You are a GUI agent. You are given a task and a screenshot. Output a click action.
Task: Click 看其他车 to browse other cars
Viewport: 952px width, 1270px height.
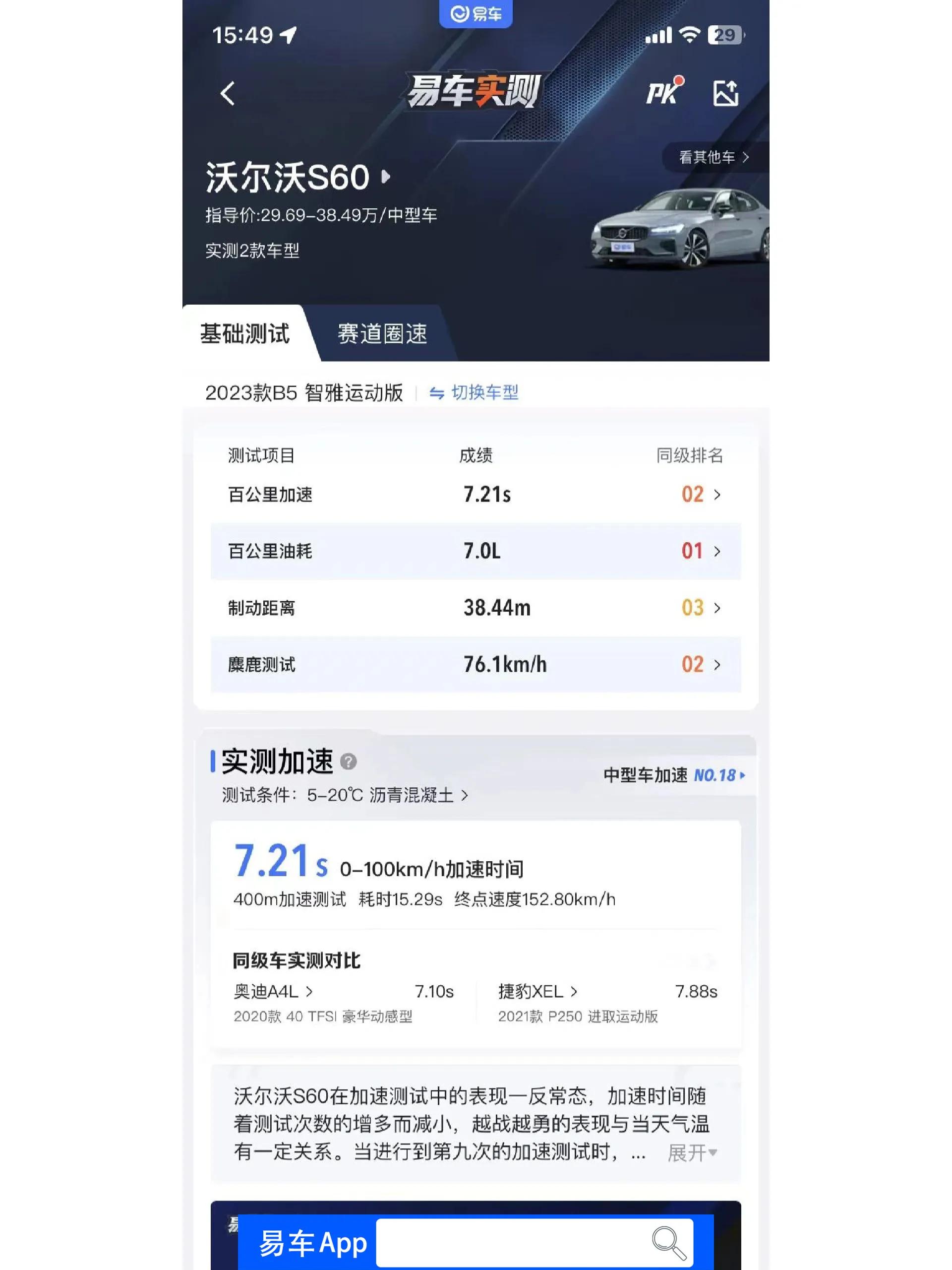click(x=710, y=157)
